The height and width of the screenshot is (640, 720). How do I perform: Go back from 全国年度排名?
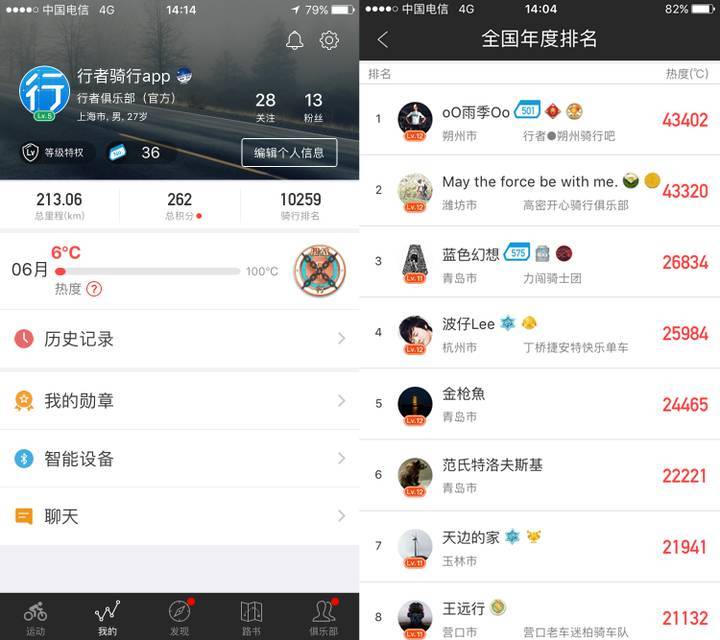[383, 39]
